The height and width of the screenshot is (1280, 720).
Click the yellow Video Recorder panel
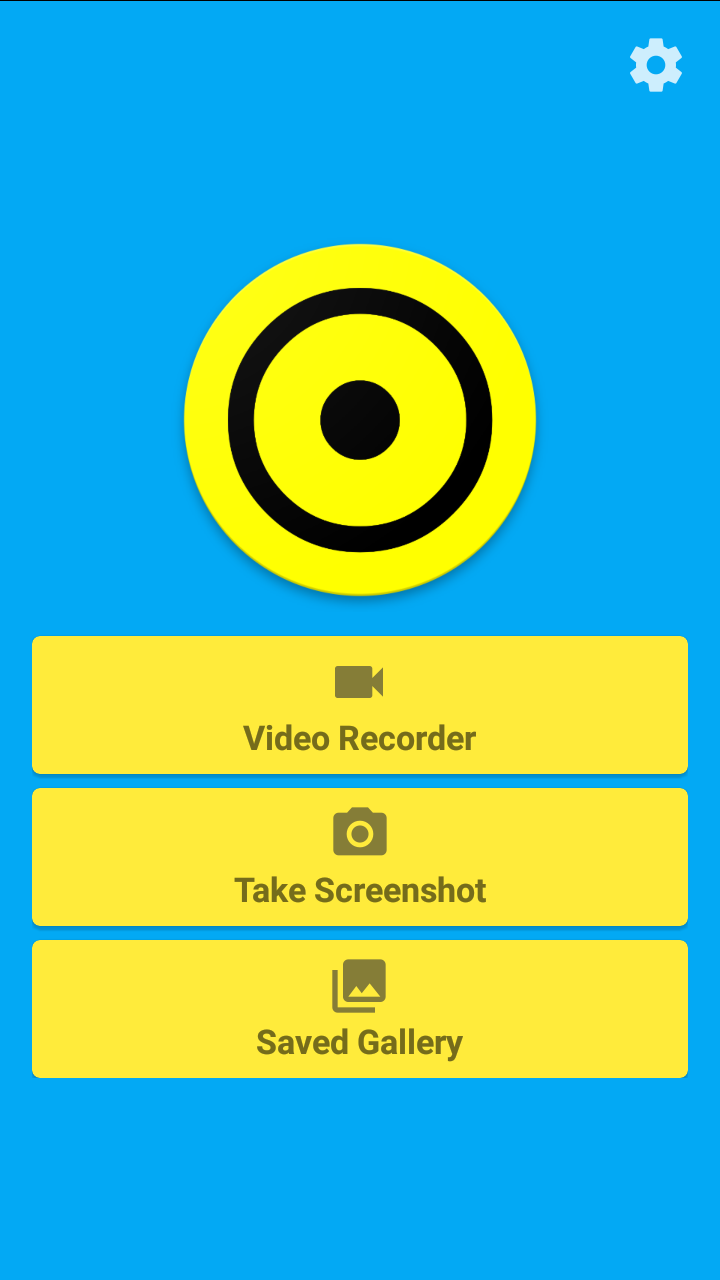tap(359, 705)
